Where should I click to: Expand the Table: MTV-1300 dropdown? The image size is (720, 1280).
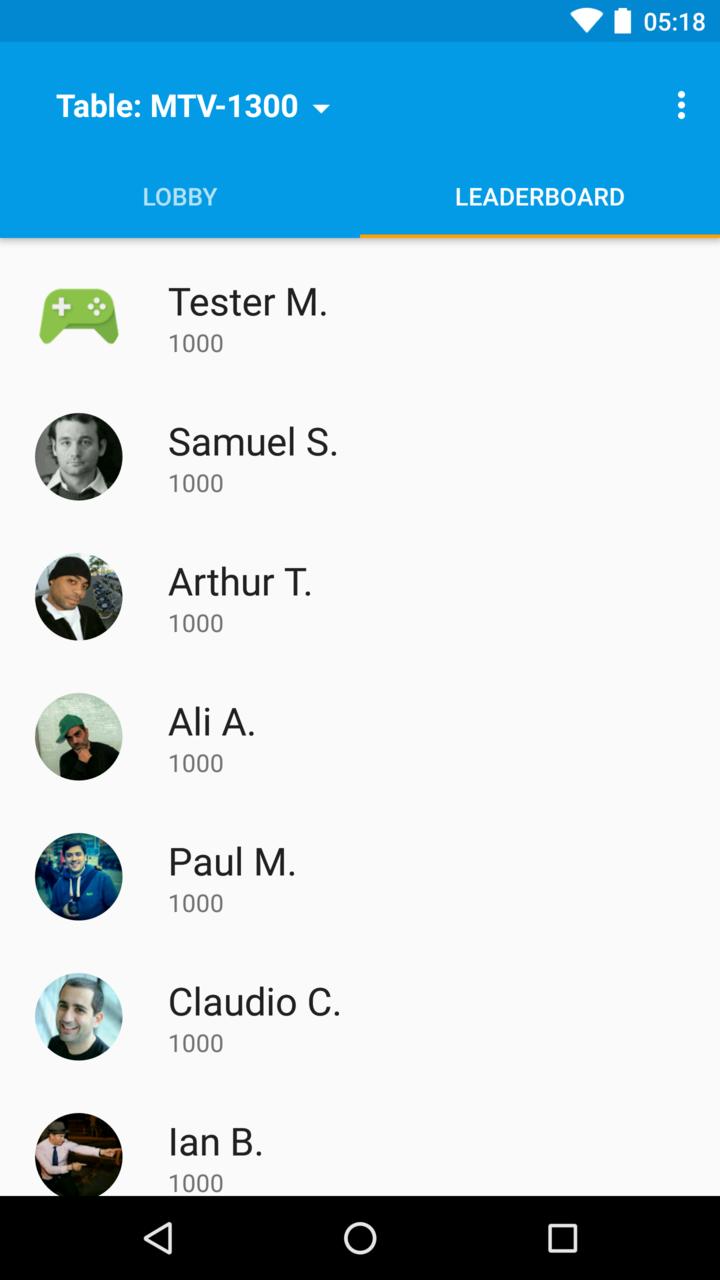click(x=194, y=106)
